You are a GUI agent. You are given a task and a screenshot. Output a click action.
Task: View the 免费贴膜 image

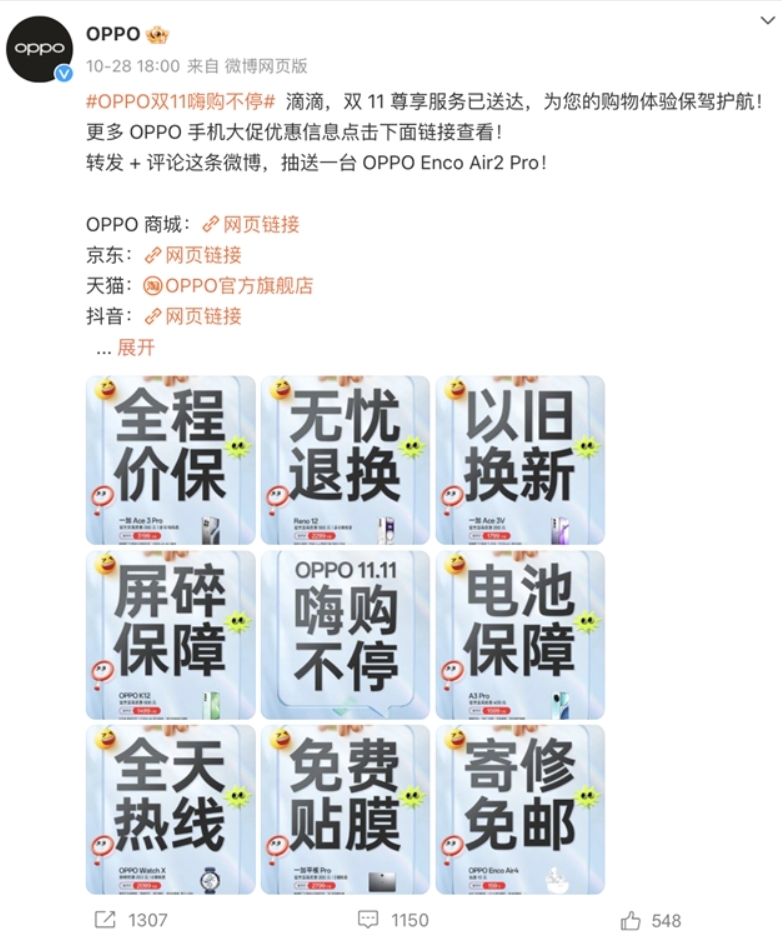click(345, 808)
